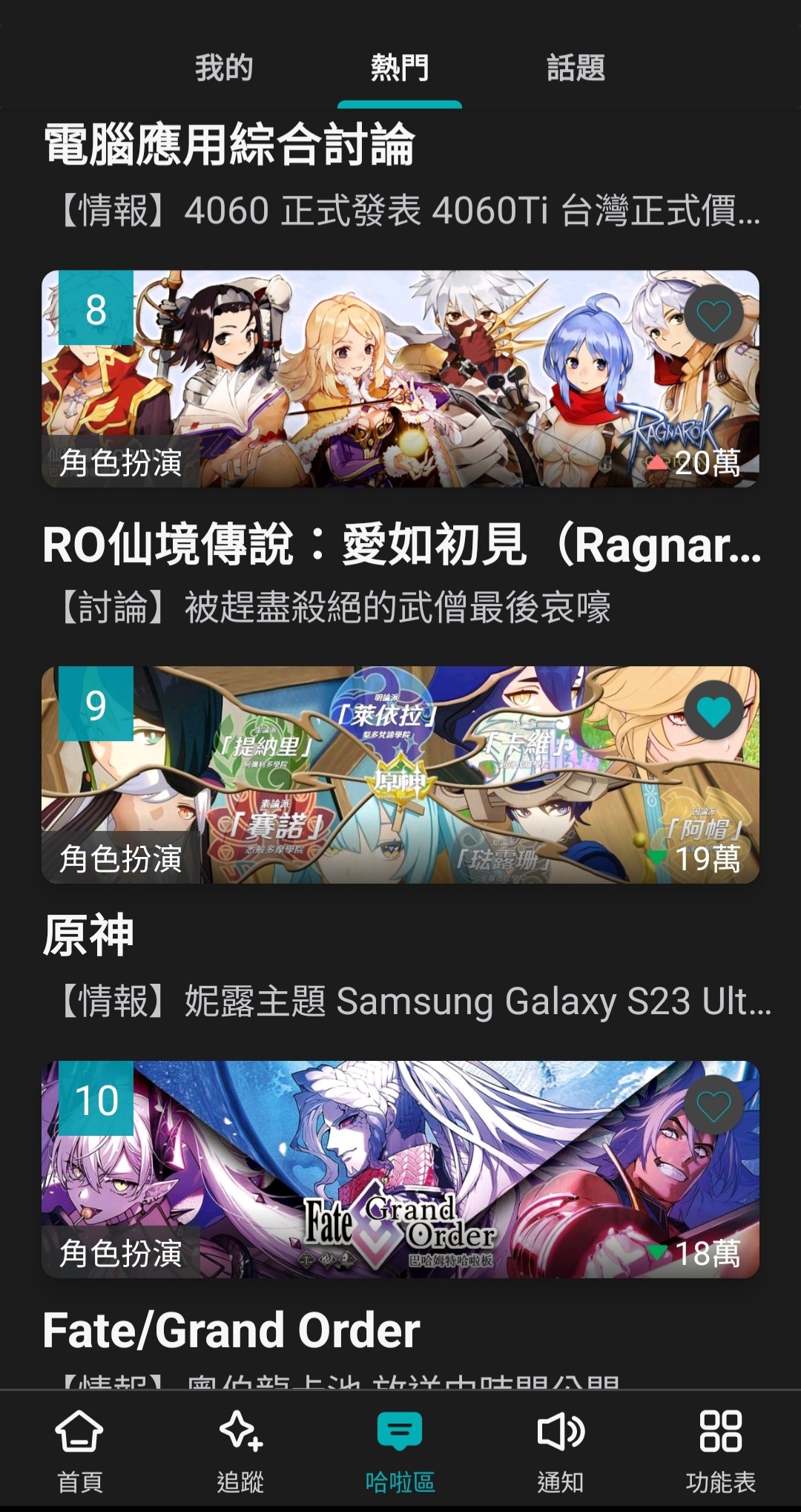Select the 熱門 tab
Image resolution: width=801 pixels, height=1512 pixels.
pos(400,68)
